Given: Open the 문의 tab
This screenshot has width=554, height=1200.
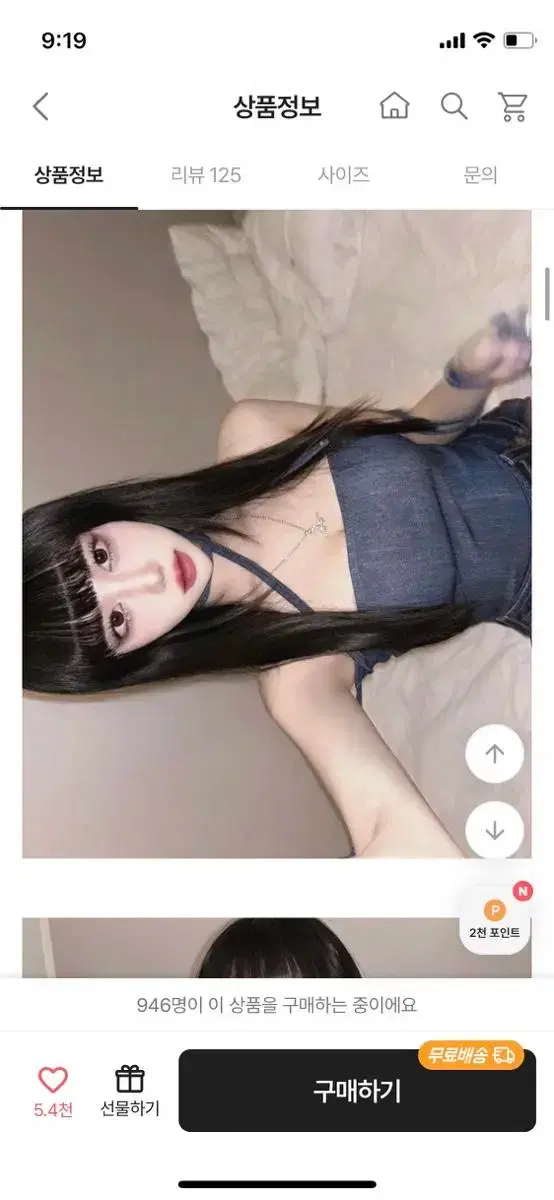Looking at the screenshot, I should pos(480,175).
